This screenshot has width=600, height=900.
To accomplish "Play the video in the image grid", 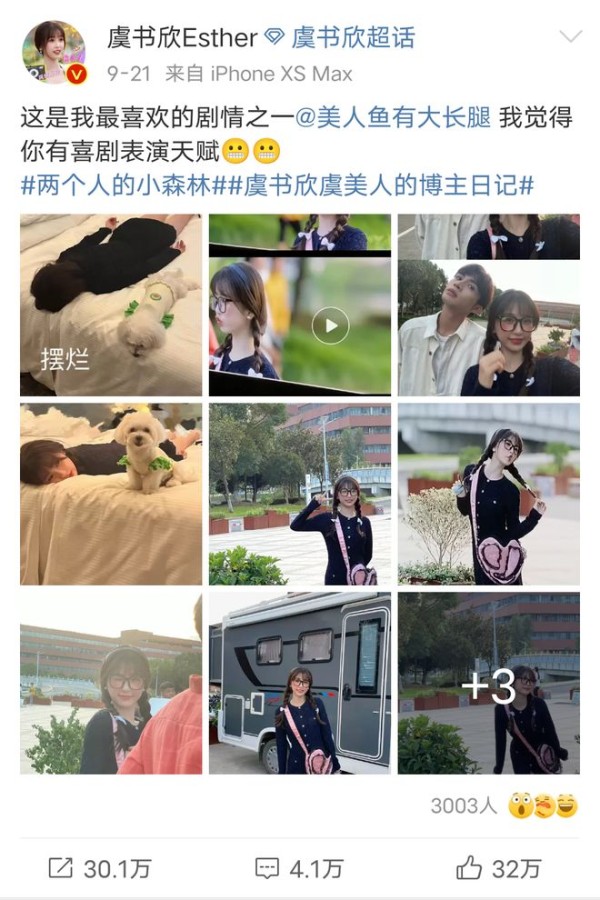I will [330, 324].
